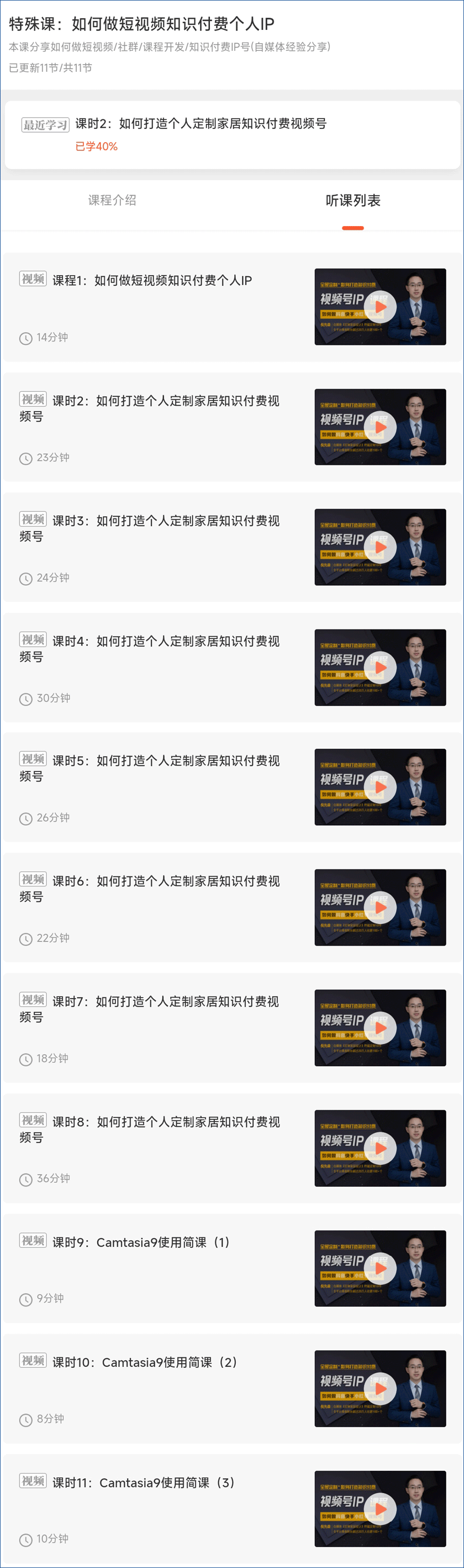The width and height of the screenshot is (464, 1568).
Task: Start the video thumbnail of 课时7
Action: coord(381,1027)
